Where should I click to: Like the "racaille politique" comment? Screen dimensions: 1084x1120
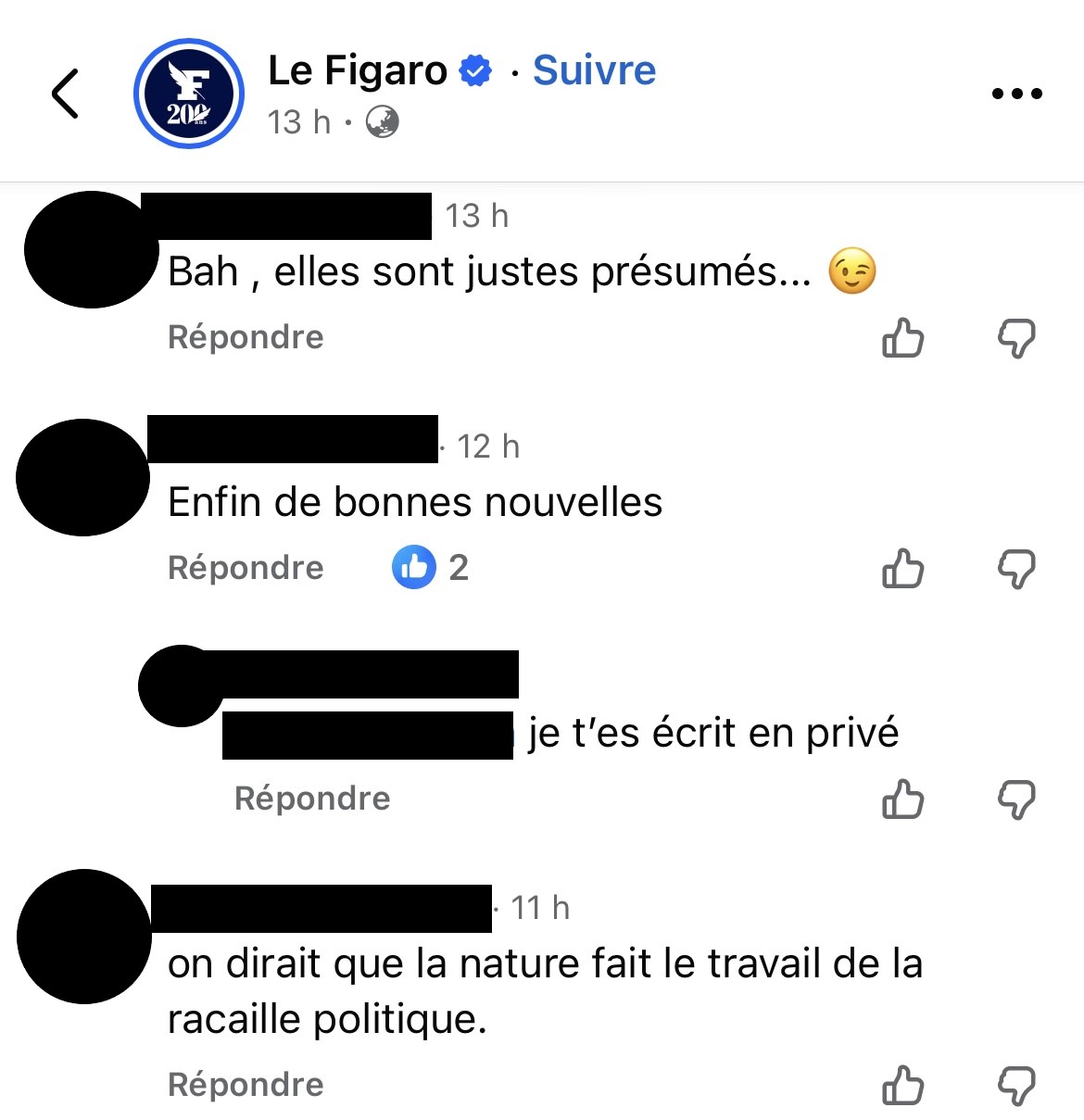tap(902, 1086)
